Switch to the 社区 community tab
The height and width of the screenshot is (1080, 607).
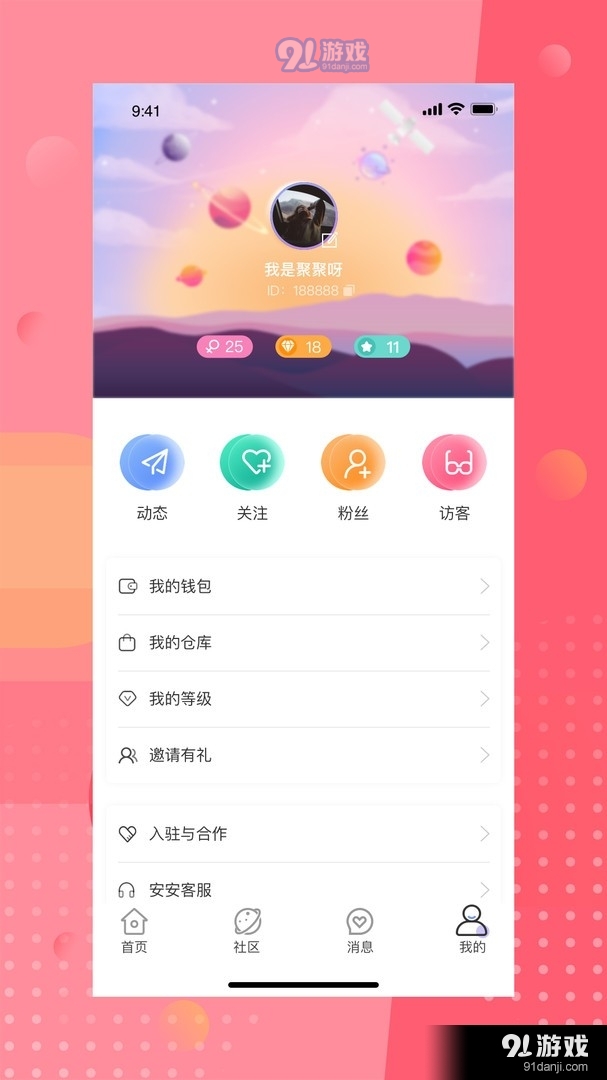[247, 931]
